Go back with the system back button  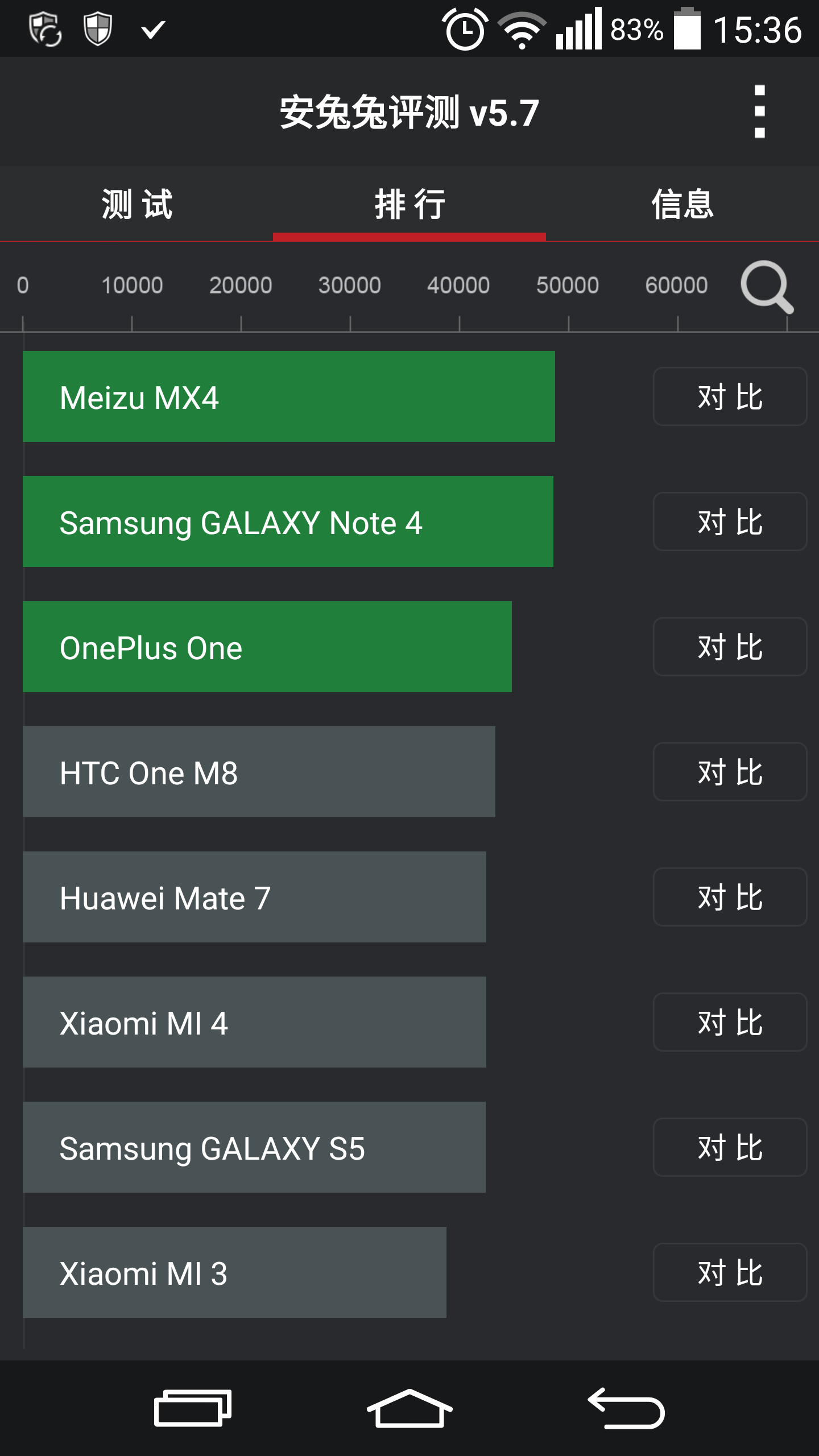coord(626,1408)
